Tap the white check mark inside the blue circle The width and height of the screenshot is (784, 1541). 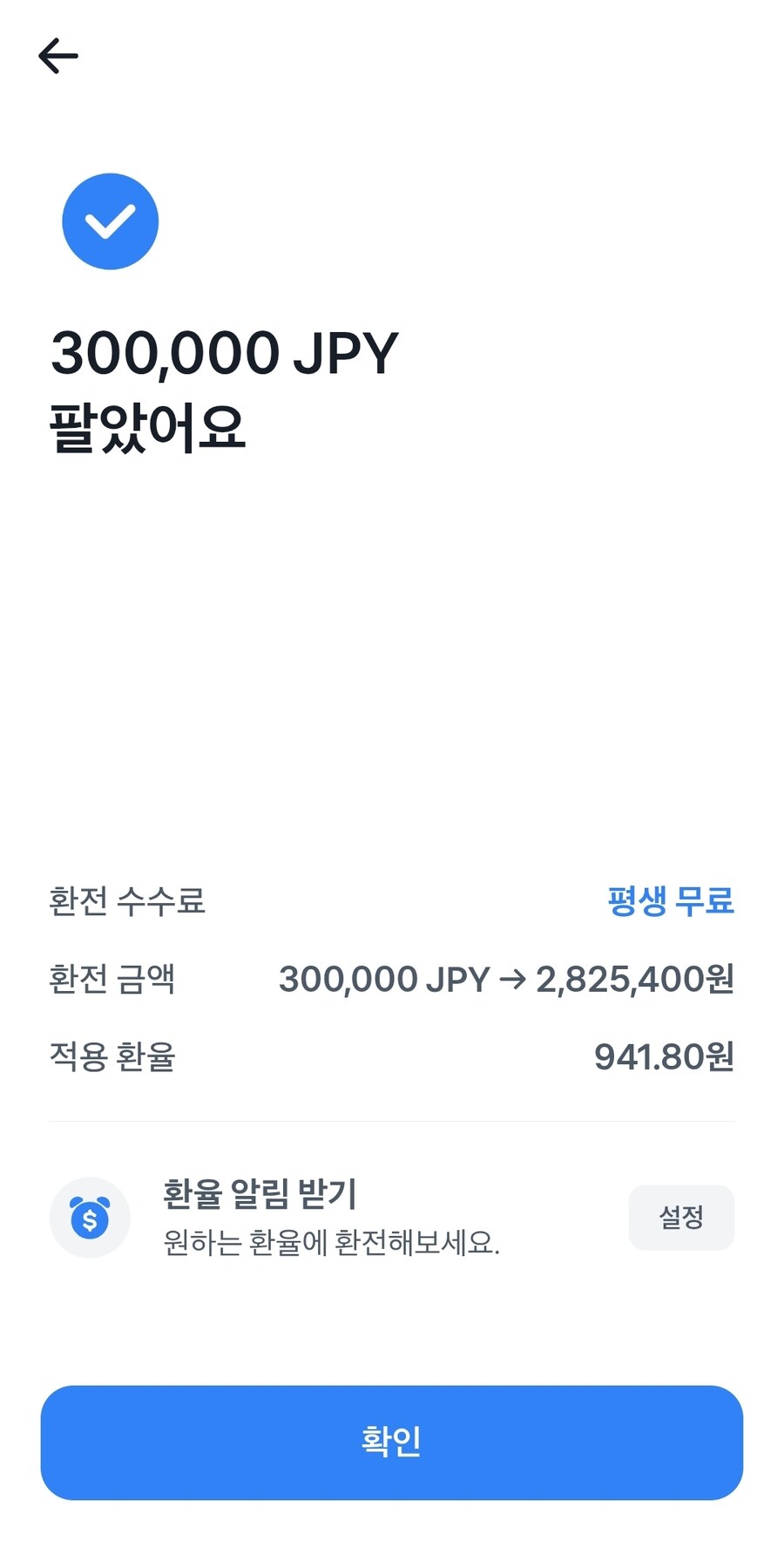(110, 222)
